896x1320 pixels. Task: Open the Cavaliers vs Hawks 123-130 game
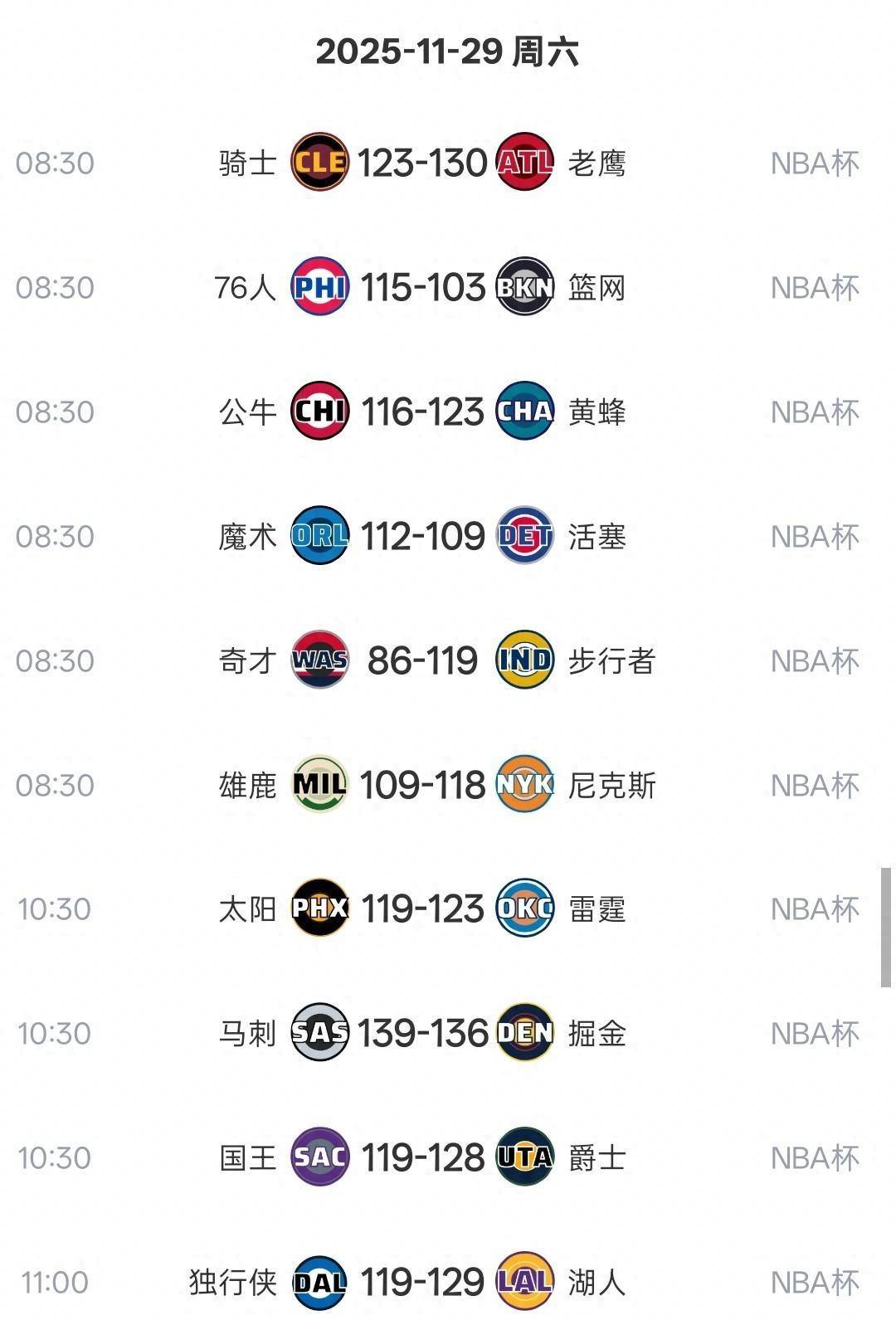tap(422, 163)
